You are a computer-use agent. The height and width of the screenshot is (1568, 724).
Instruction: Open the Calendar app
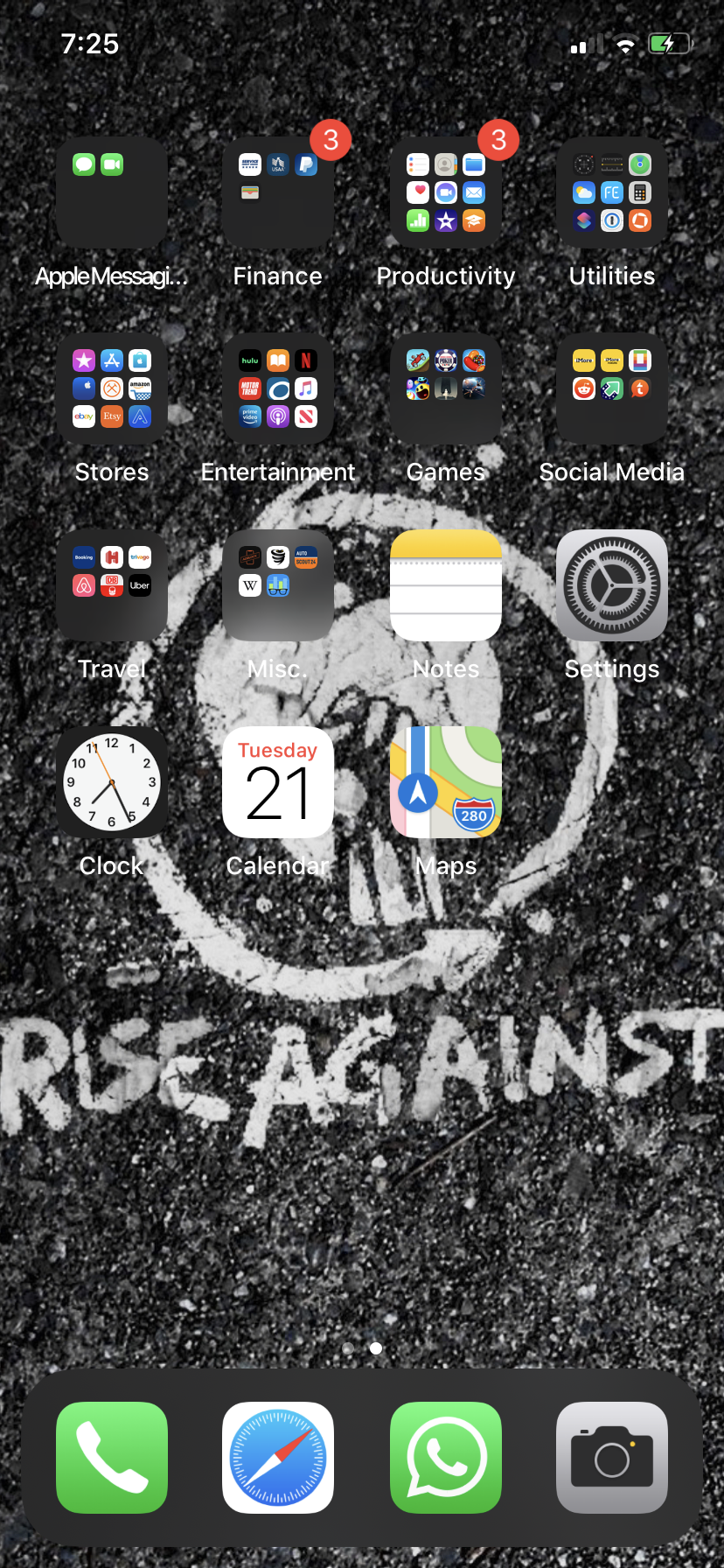[x=278, y=782]
